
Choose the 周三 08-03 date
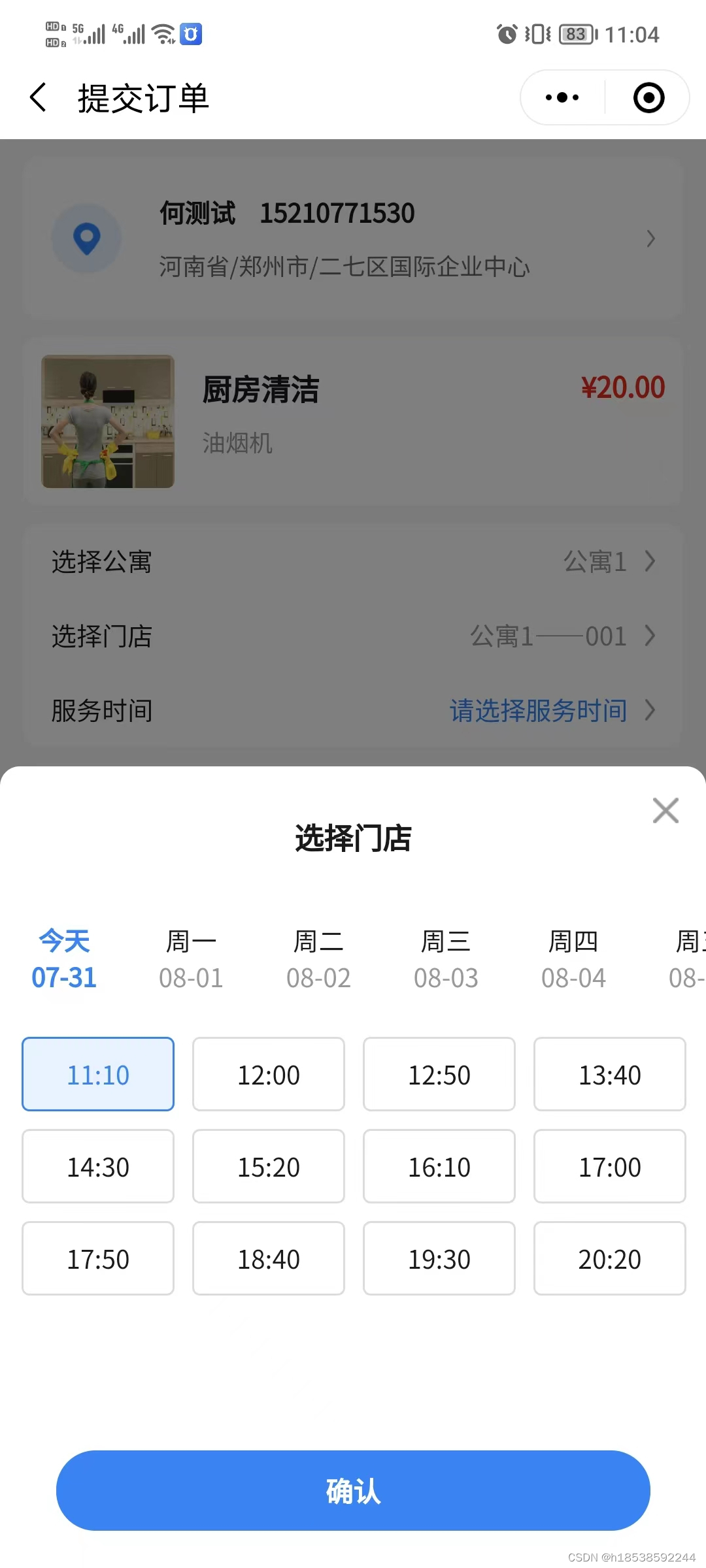point(446,959)
